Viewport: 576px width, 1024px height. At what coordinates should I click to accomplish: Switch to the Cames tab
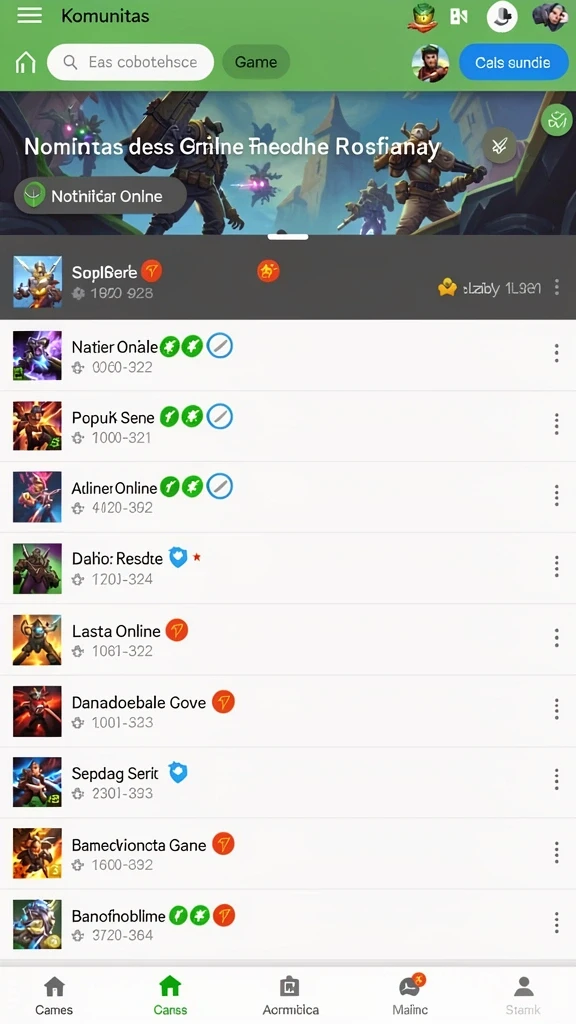pos(54,995)
